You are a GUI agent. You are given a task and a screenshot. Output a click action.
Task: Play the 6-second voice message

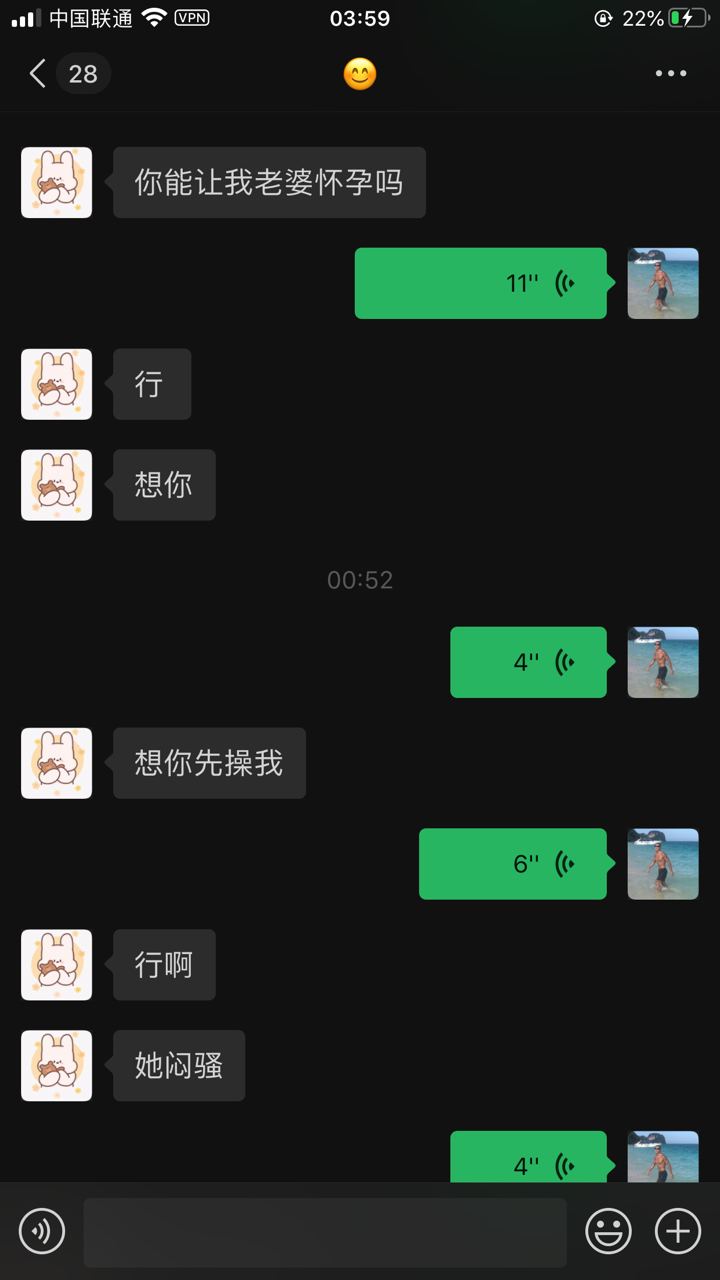pos(513,864)
